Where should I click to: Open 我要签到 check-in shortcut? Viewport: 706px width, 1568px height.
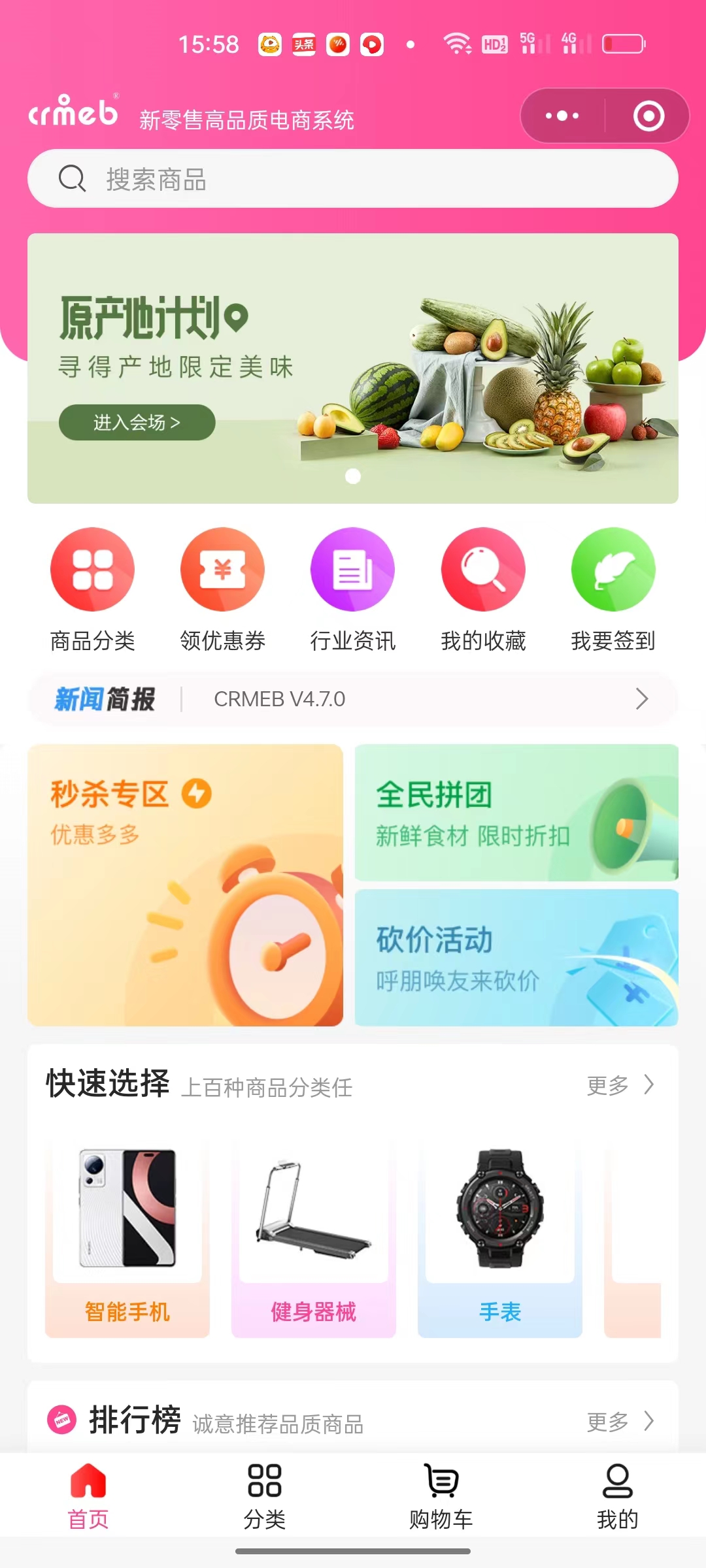pyautogui.click(x=613, y=589)
